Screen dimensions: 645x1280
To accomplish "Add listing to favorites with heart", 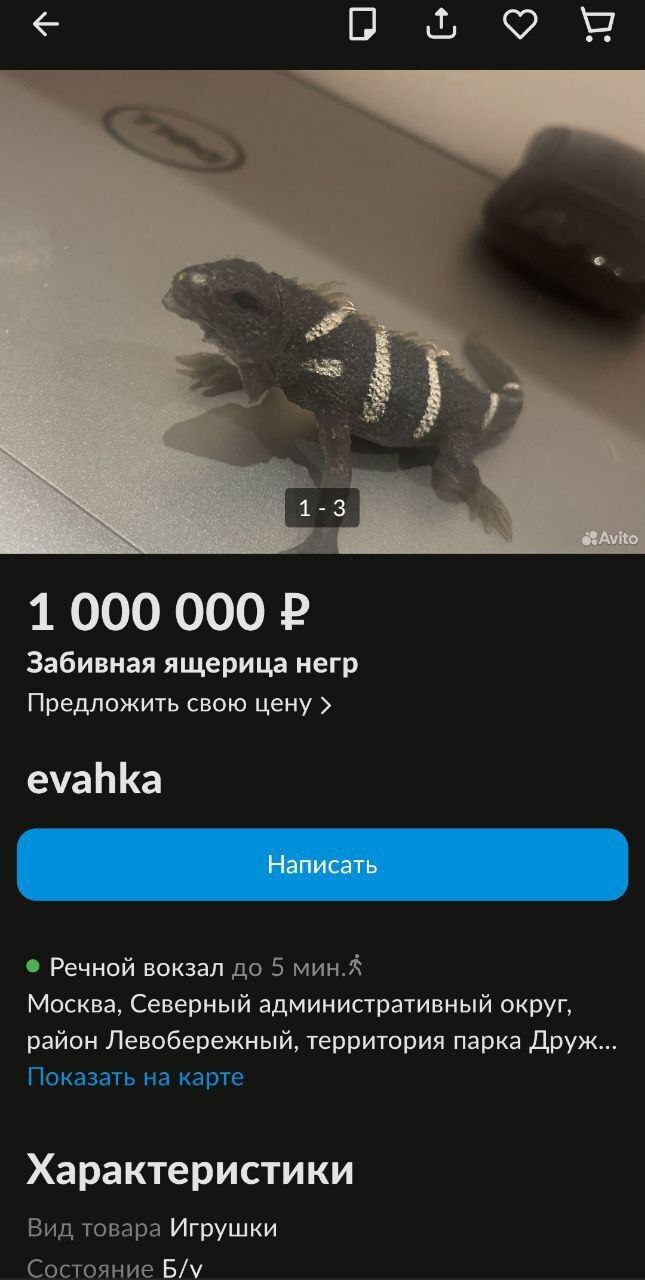I will pyautogui.click(x=519, y=24).
